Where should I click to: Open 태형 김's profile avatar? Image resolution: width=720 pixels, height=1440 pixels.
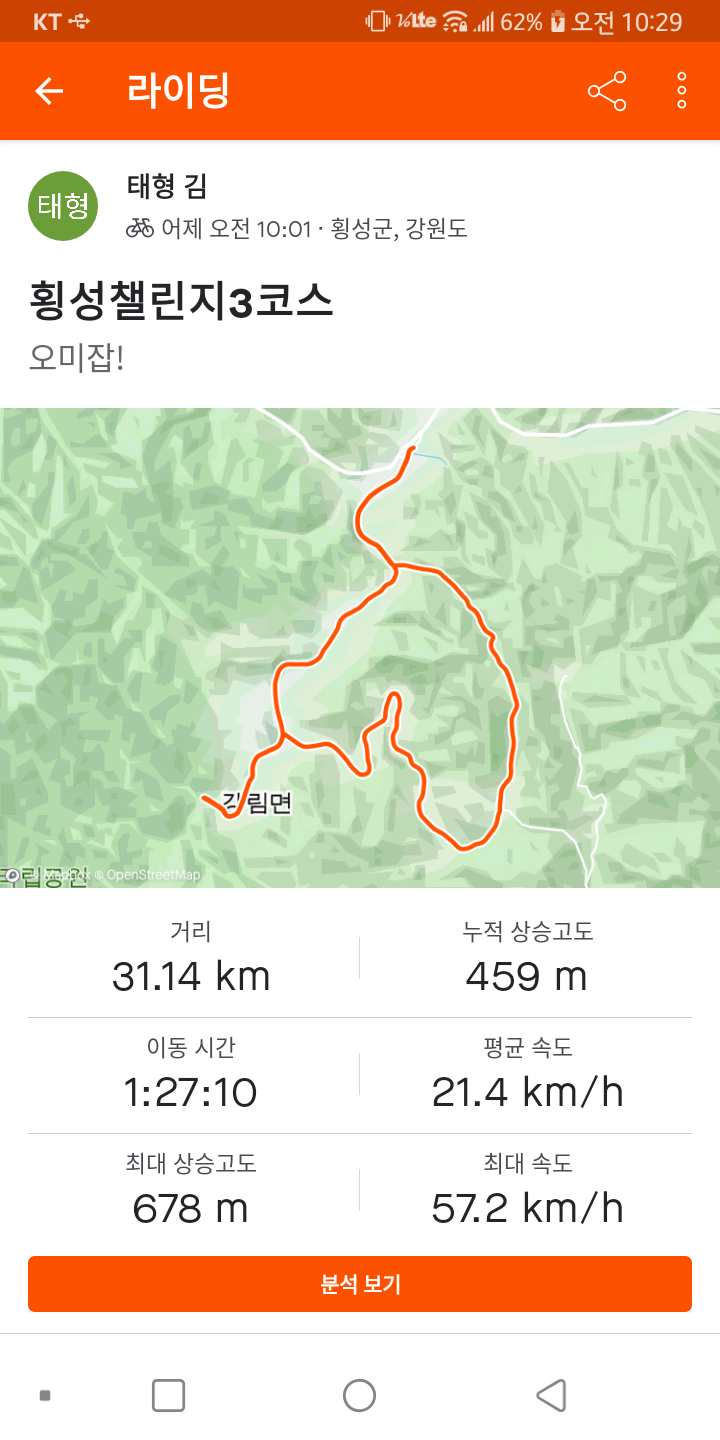coord(63,206)
